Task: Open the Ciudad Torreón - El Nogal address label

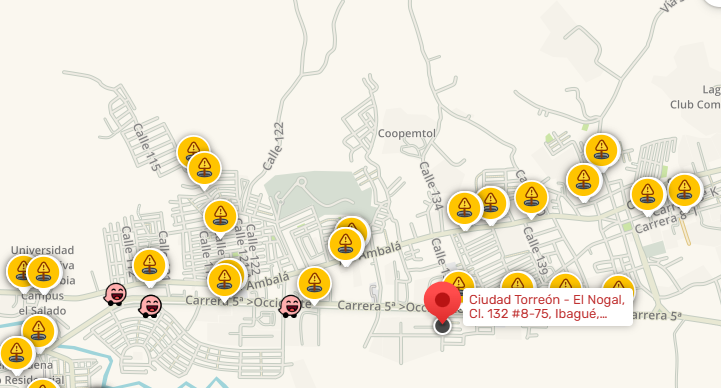Action: 547,307
